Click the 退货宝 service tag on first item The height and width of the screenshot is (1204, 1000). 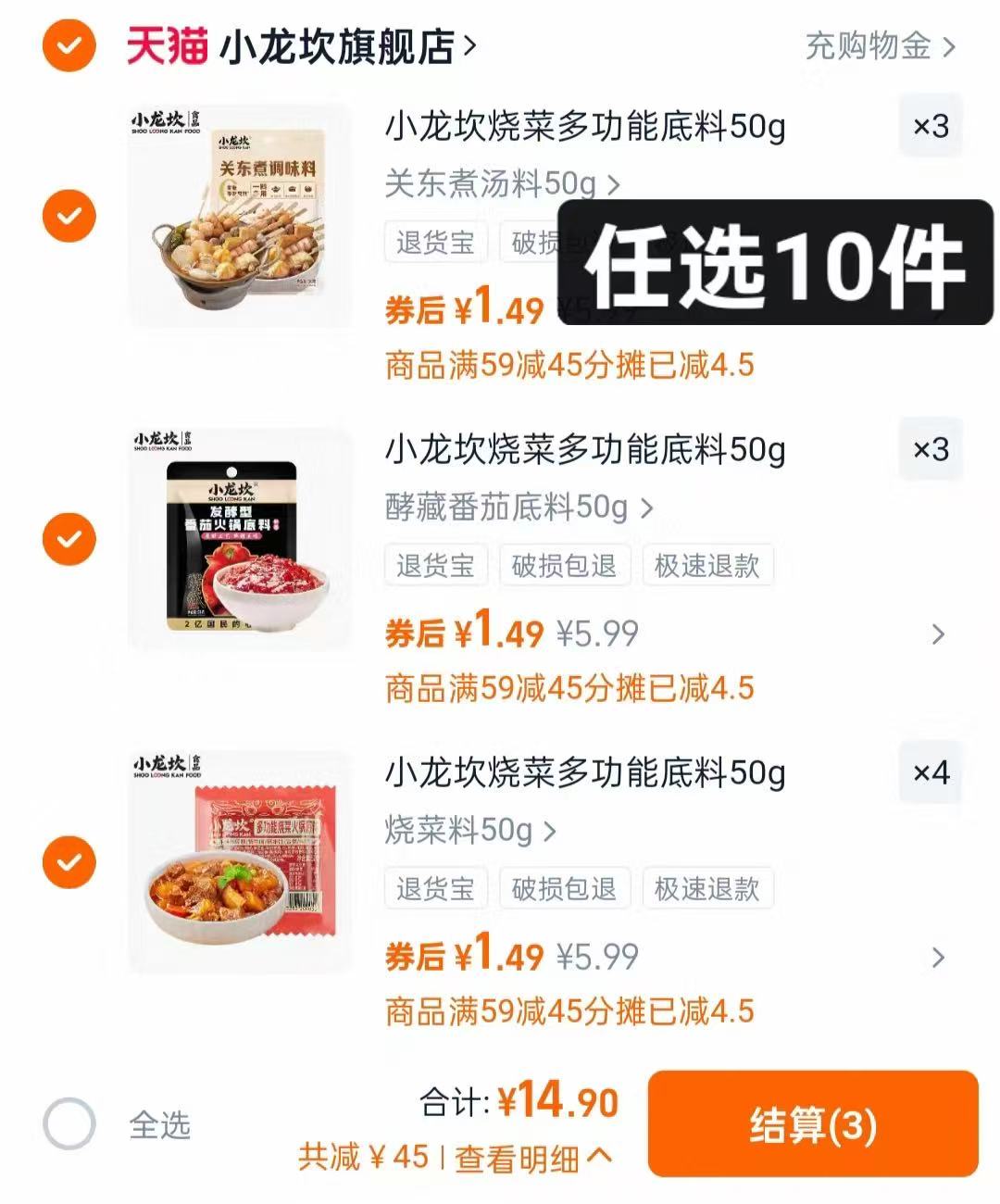coord(434,242)
